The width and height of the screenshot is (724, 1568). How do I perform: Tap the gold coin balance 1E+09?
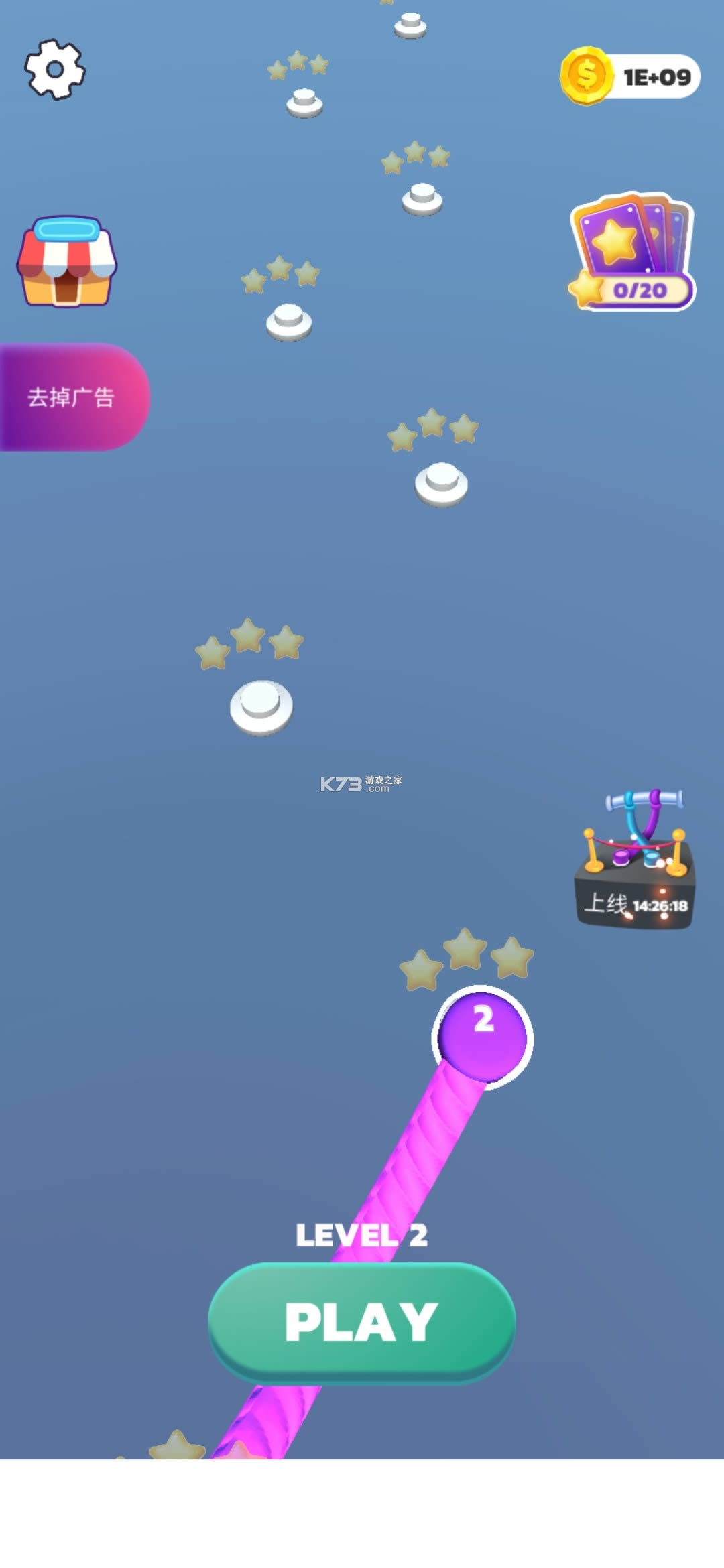click(631, 76)
